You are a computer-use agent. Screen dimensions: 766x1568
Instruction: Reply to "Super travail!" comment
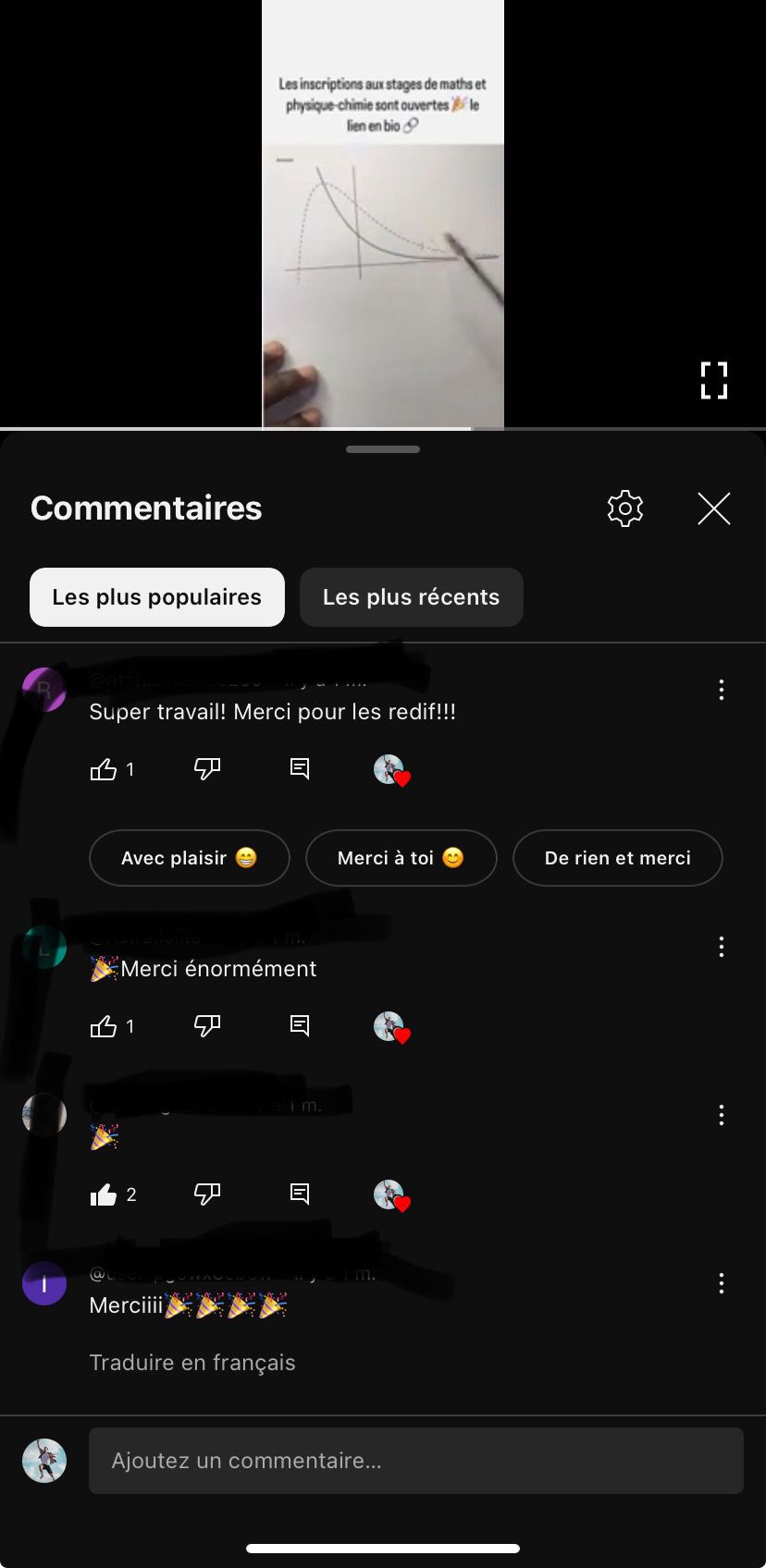pos(300,769)
